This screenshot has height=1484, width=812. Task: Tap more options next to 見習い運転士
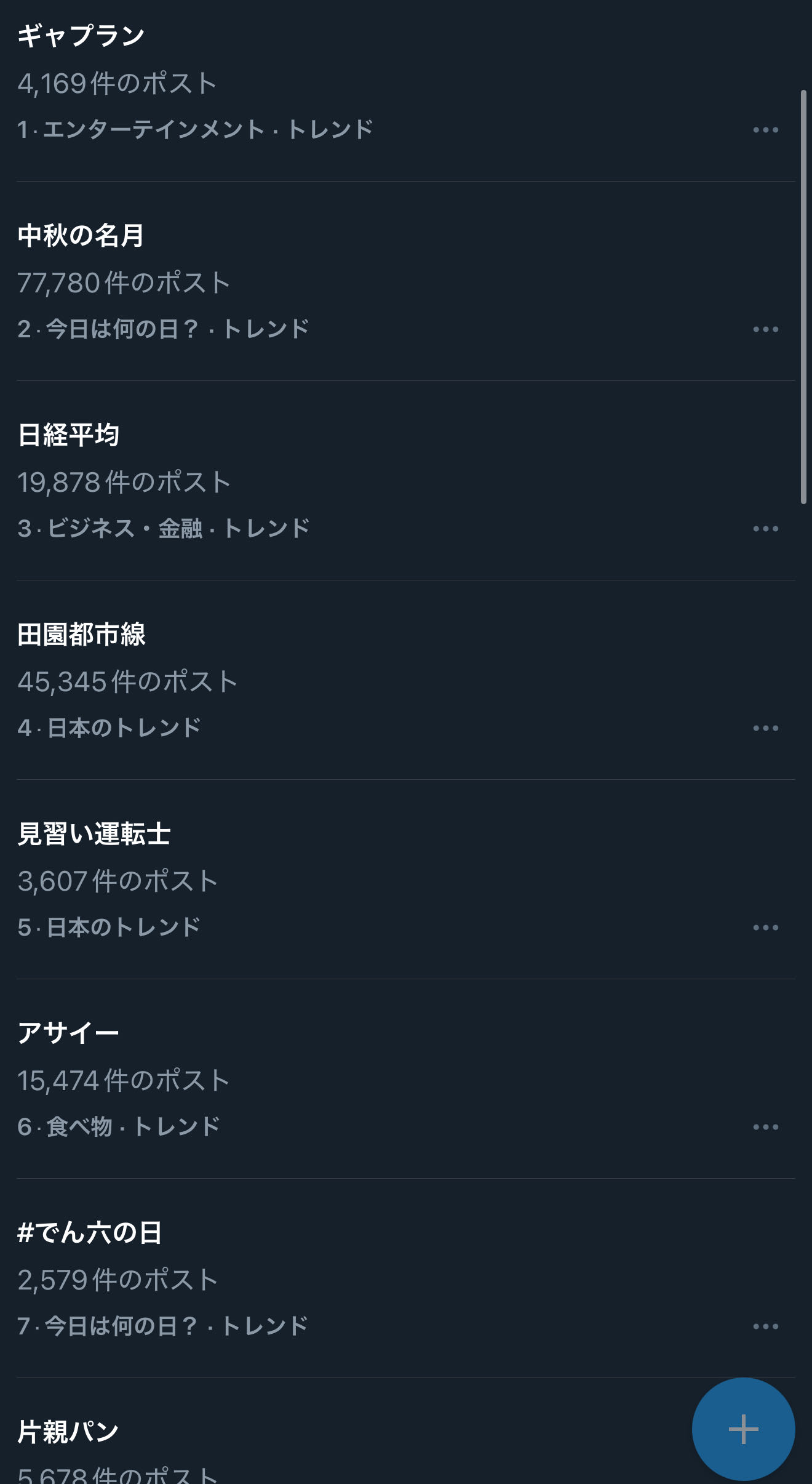[x=765, y=928]
